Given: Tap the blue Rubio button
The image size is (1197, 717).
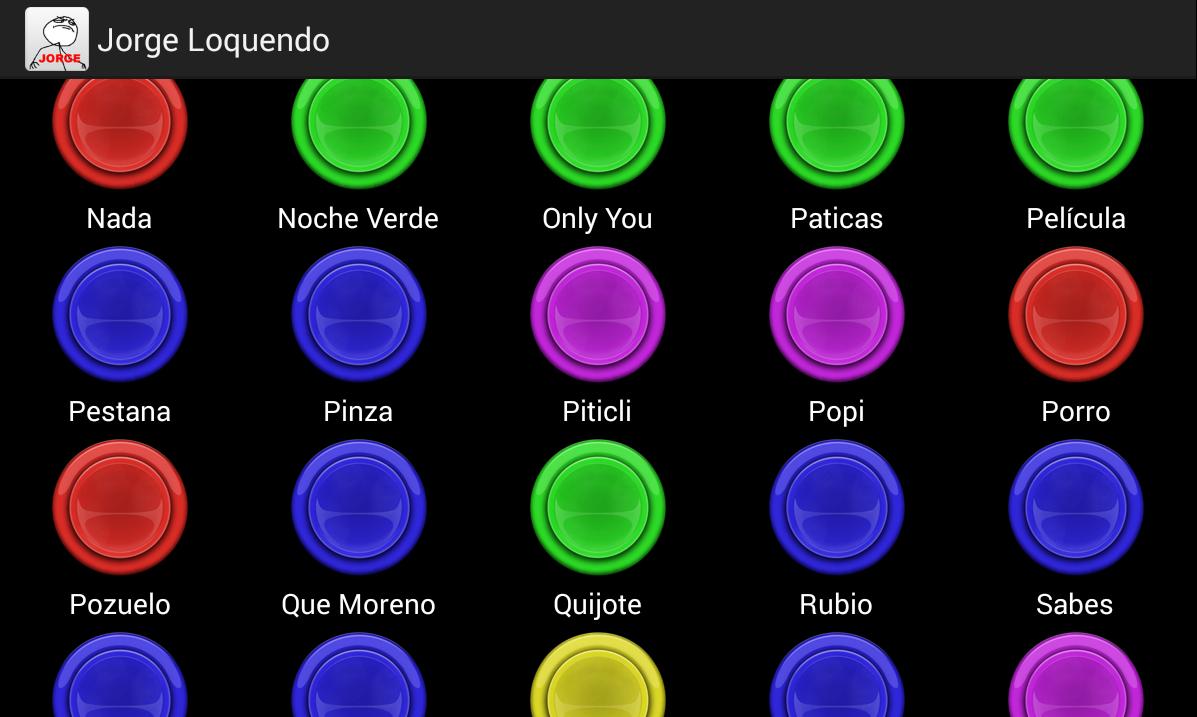Looking at the screenshot, I should coord(837,507).
